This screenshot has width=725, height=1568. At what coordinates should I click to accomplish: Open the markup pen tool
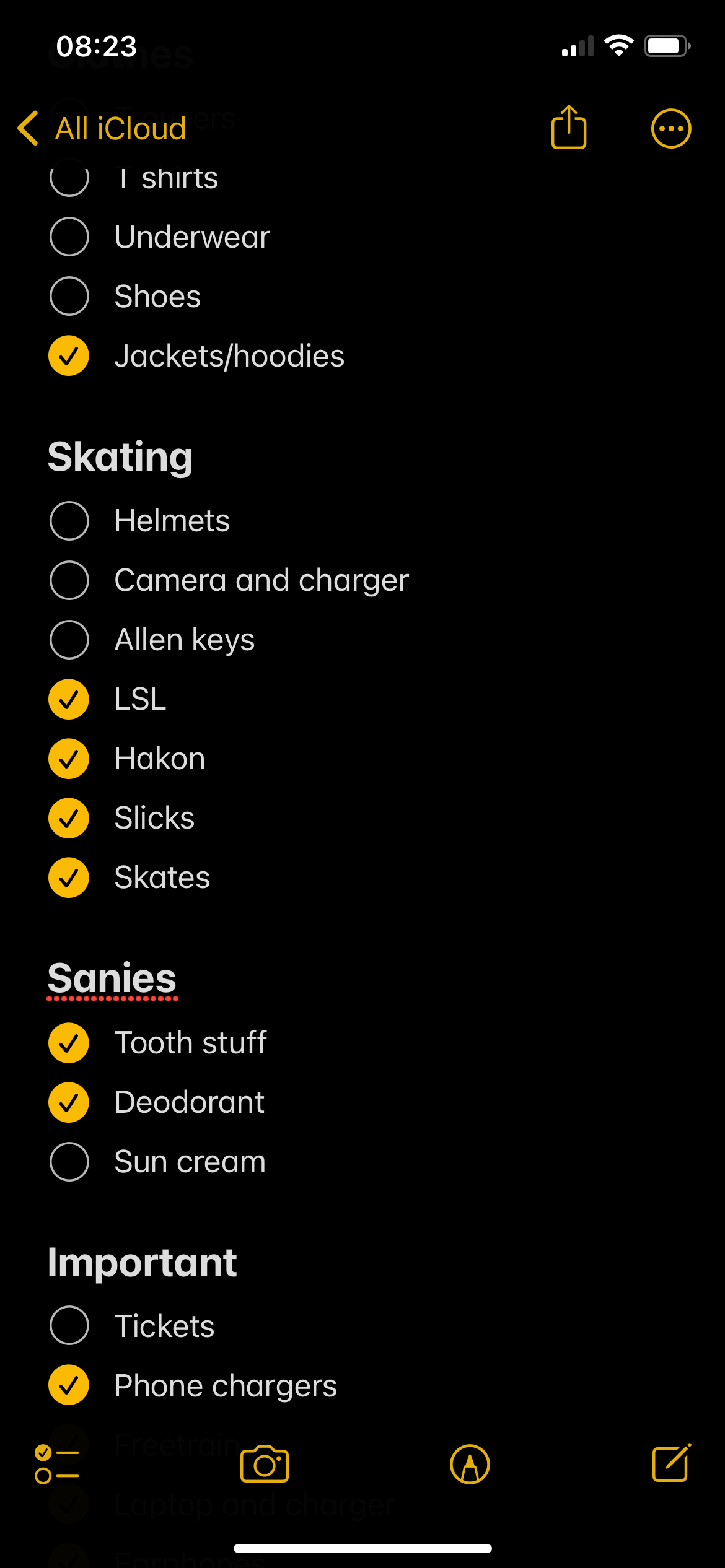click(x=470, y=1464)
